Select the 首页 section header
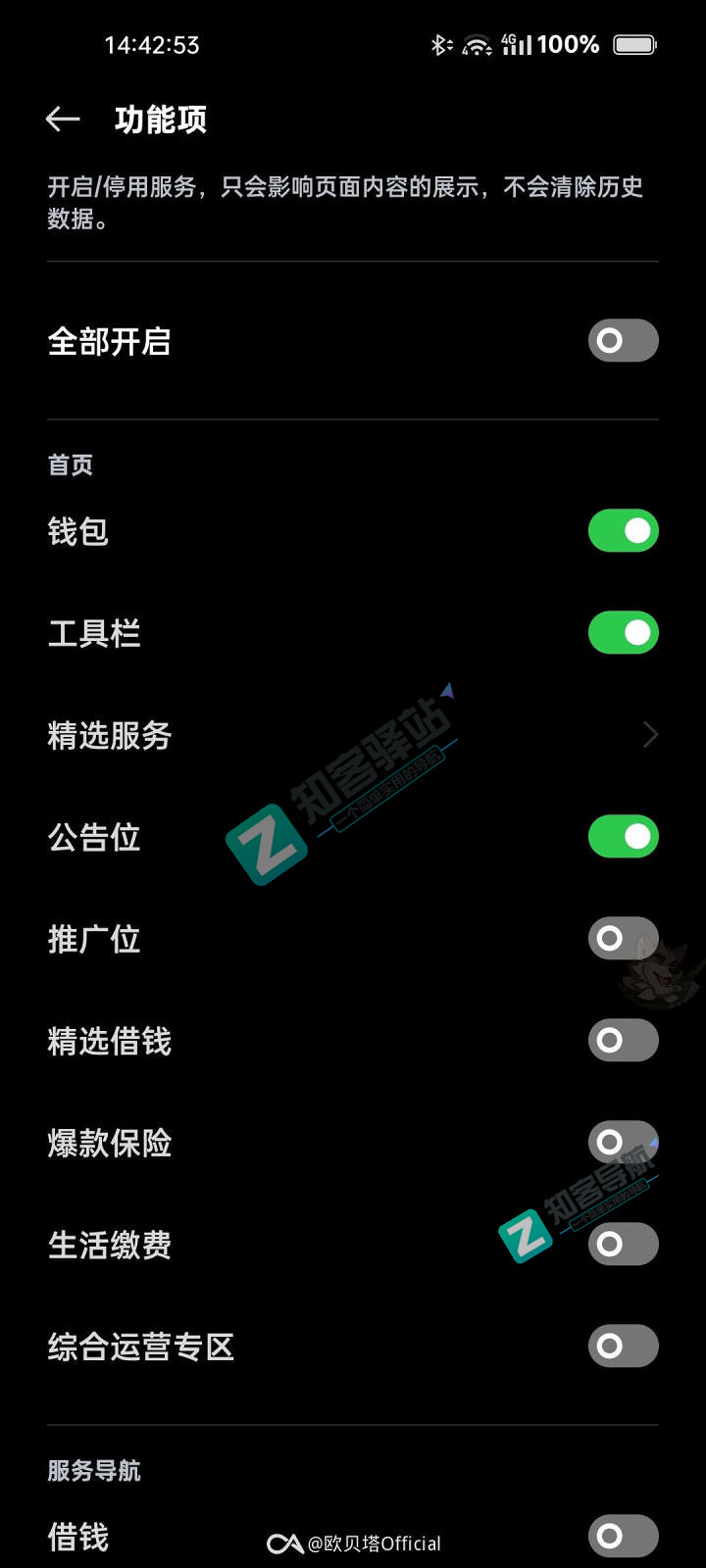706x1568 pixels. (70, 465)
